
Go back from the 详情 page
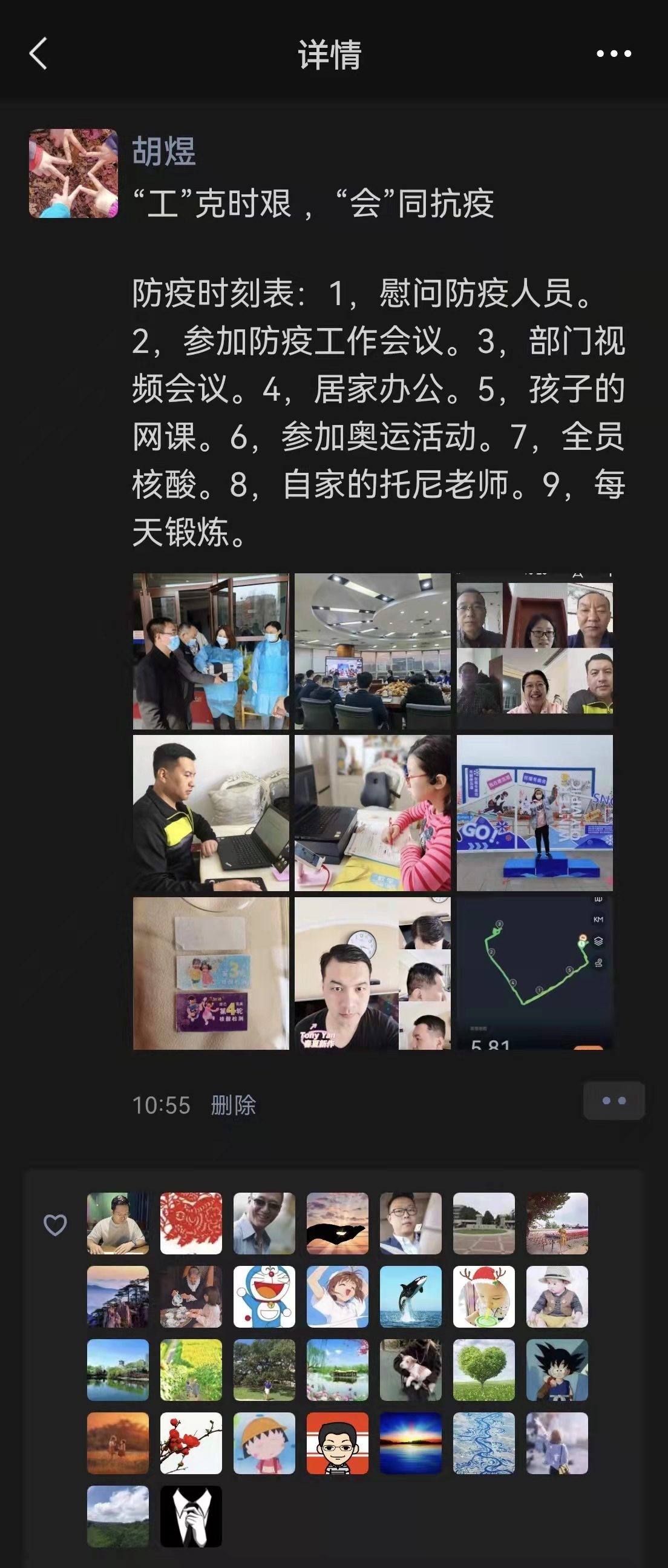[38, 53]
